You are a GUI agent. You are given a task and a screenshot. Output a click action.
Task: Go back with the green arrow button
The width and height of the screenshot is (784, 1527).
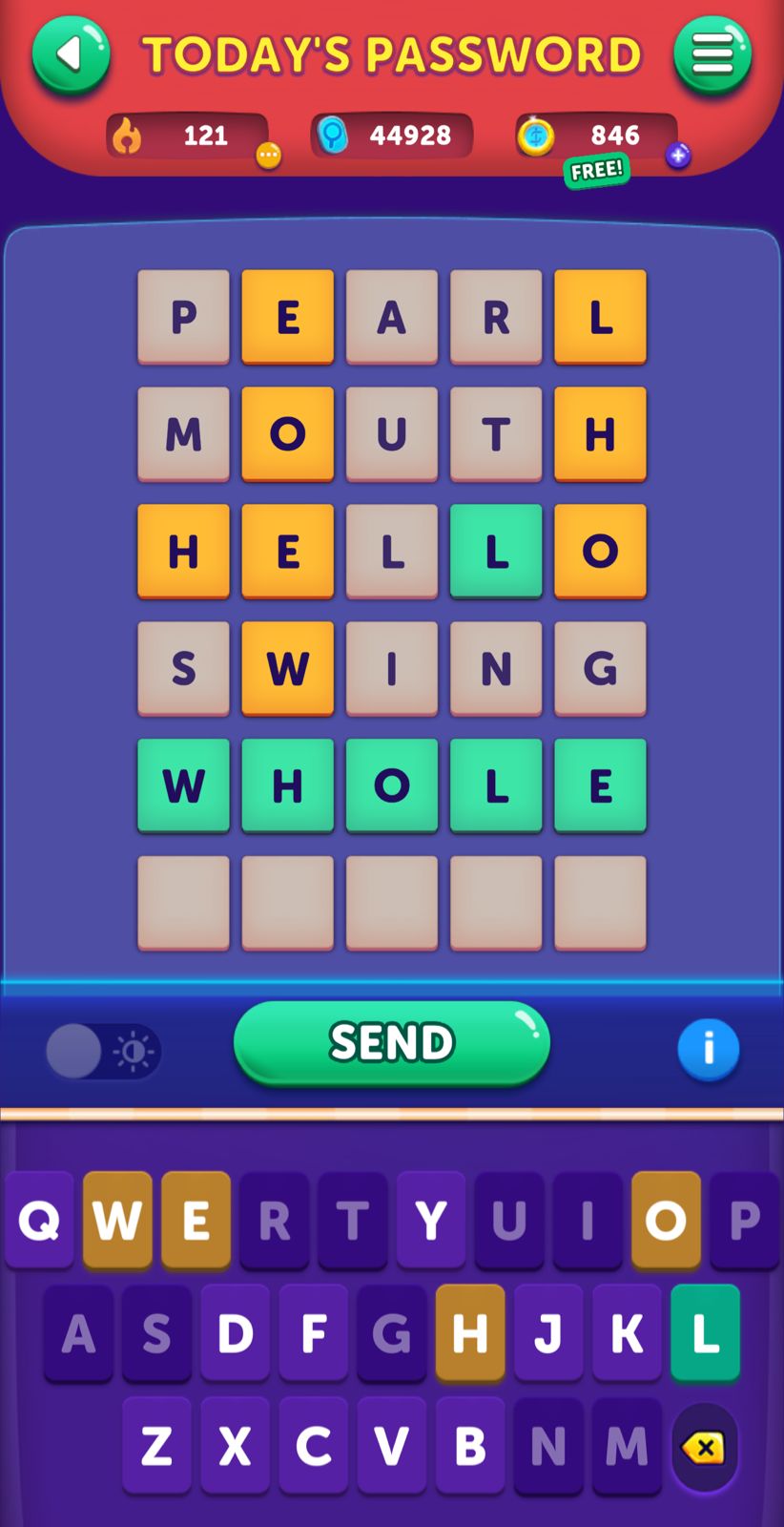[72, 54]
